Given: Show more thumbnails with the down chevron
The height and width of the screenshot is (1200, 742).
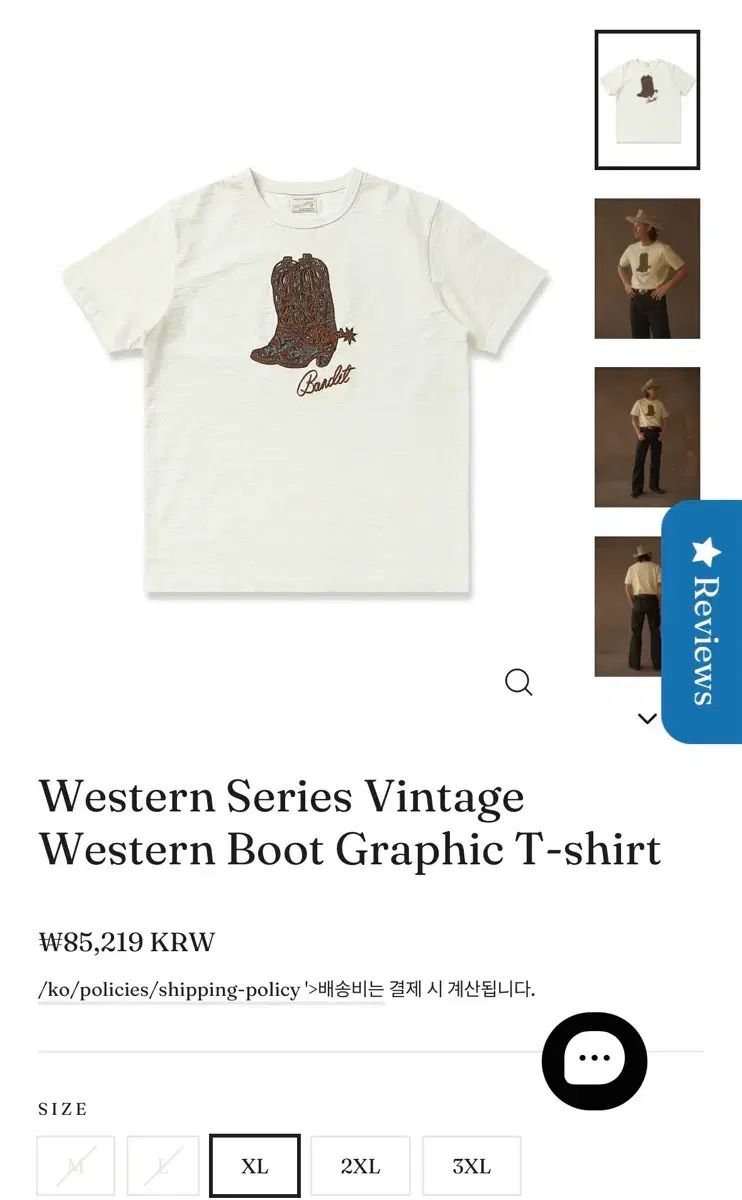Looking at the screenshot, I should point(647,718).
